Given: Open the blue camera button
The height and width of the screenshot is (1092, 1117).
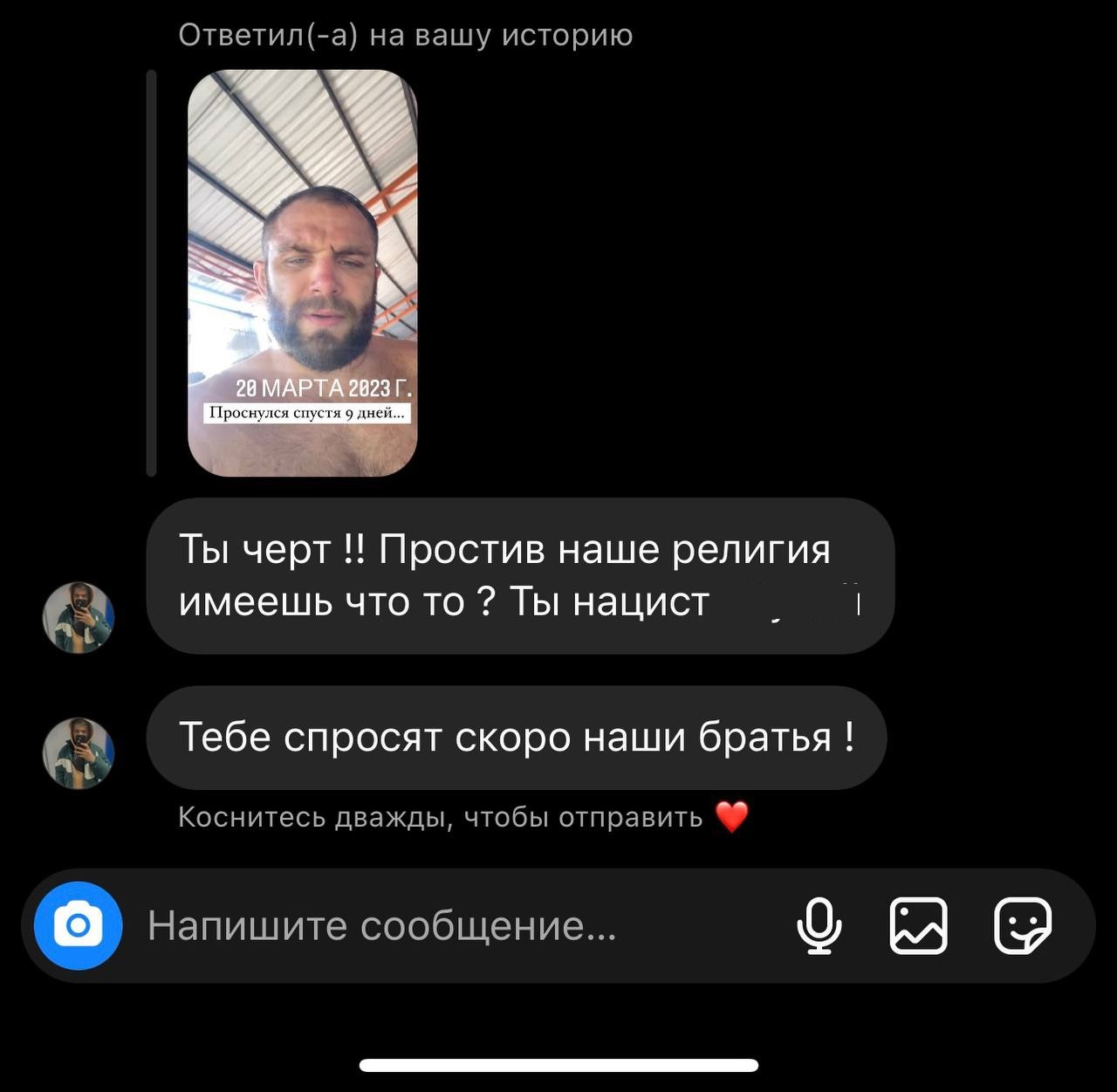Looking at the screenshot, I should tap(78, 925).
